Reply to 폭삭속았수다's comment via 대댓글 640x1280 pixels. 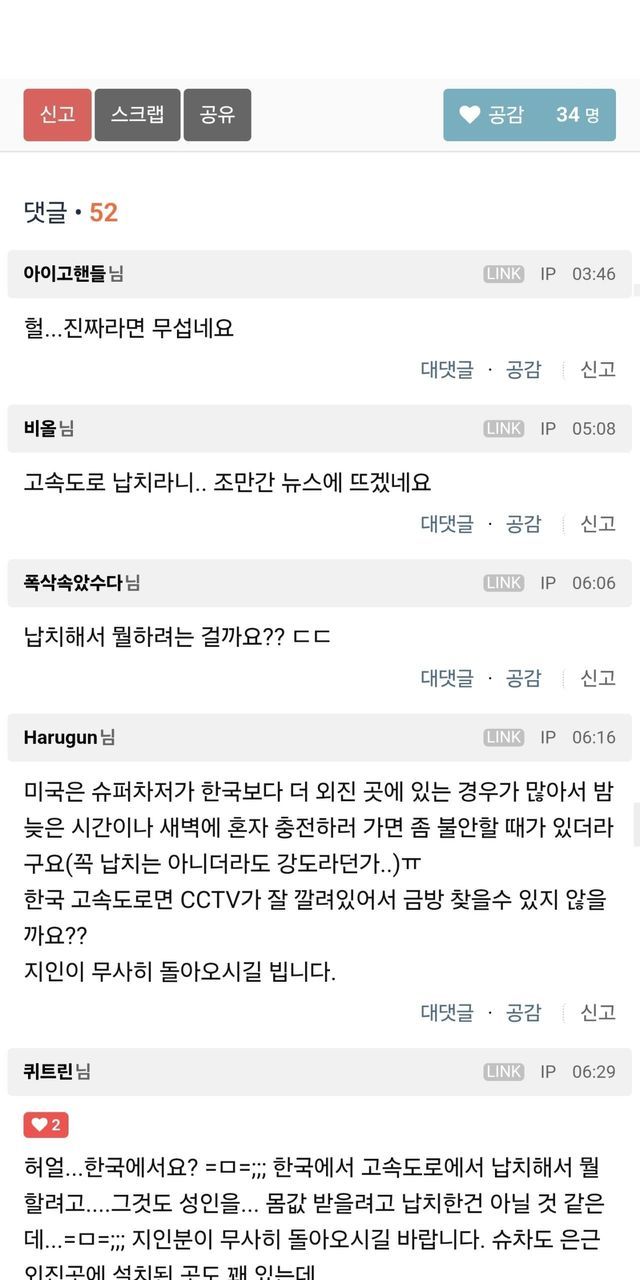pyautogui.click(x=447, y=678)
